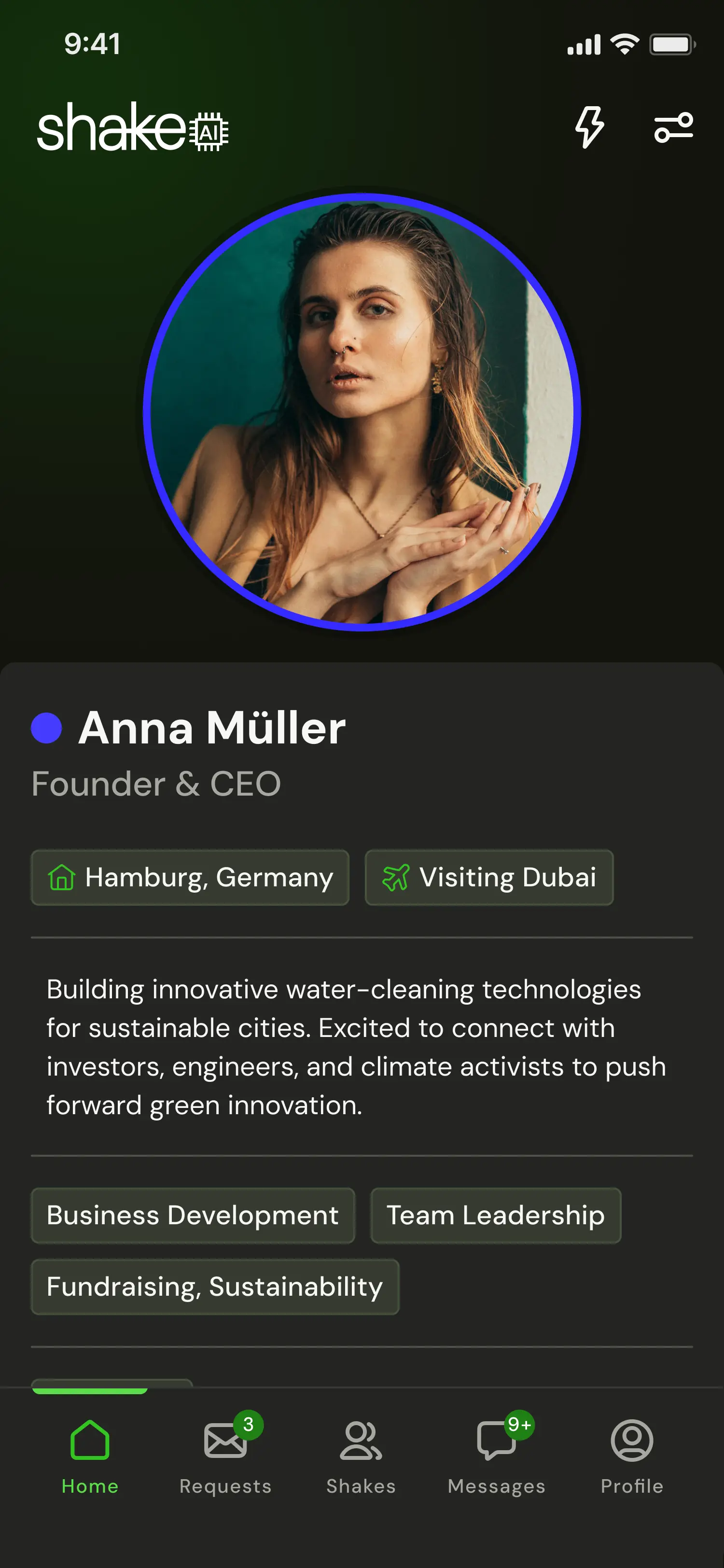Switch to the Messages tab
This screenshot has width=724, height=1568.
coord(497,1455)
